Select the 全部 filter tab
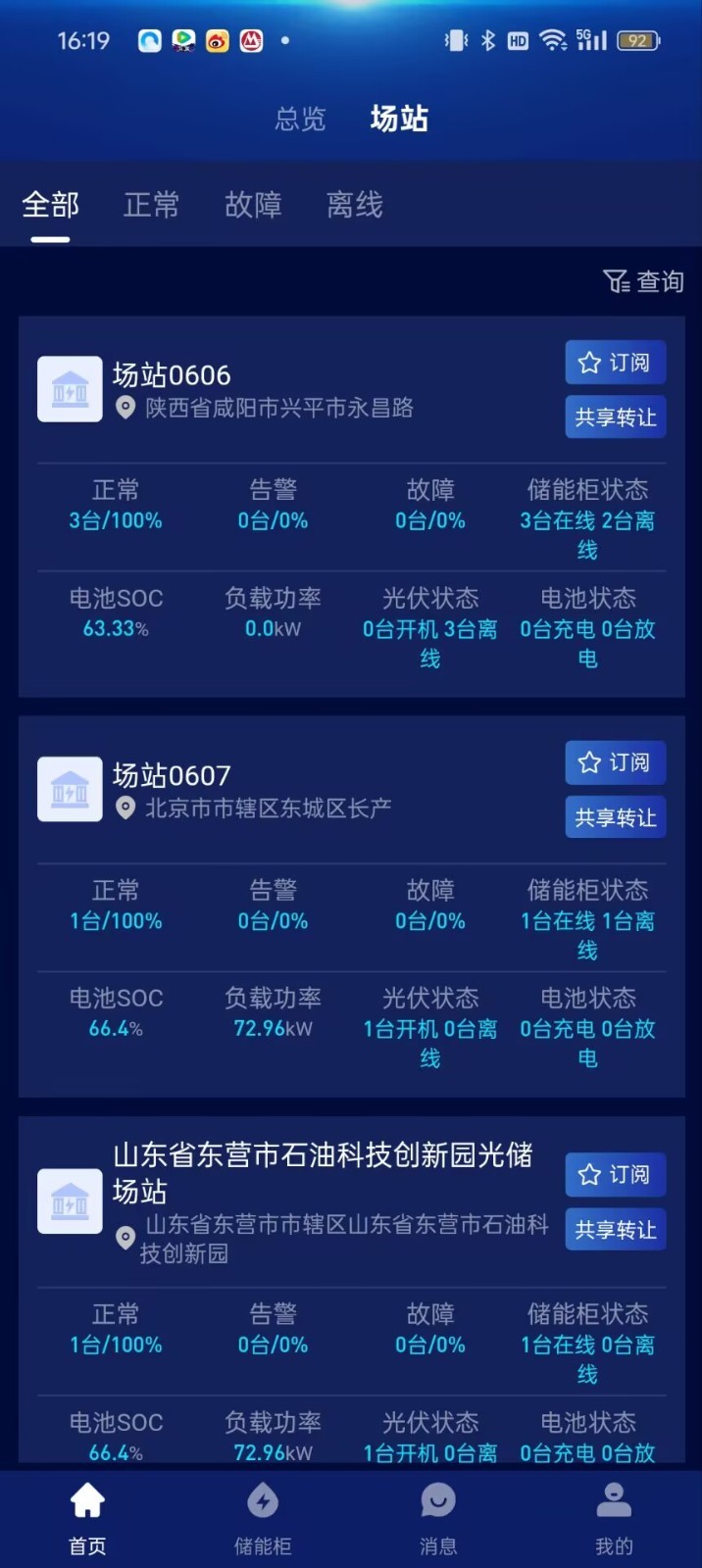The width and height of the screenshot is (702, 1568). [50, 205]
